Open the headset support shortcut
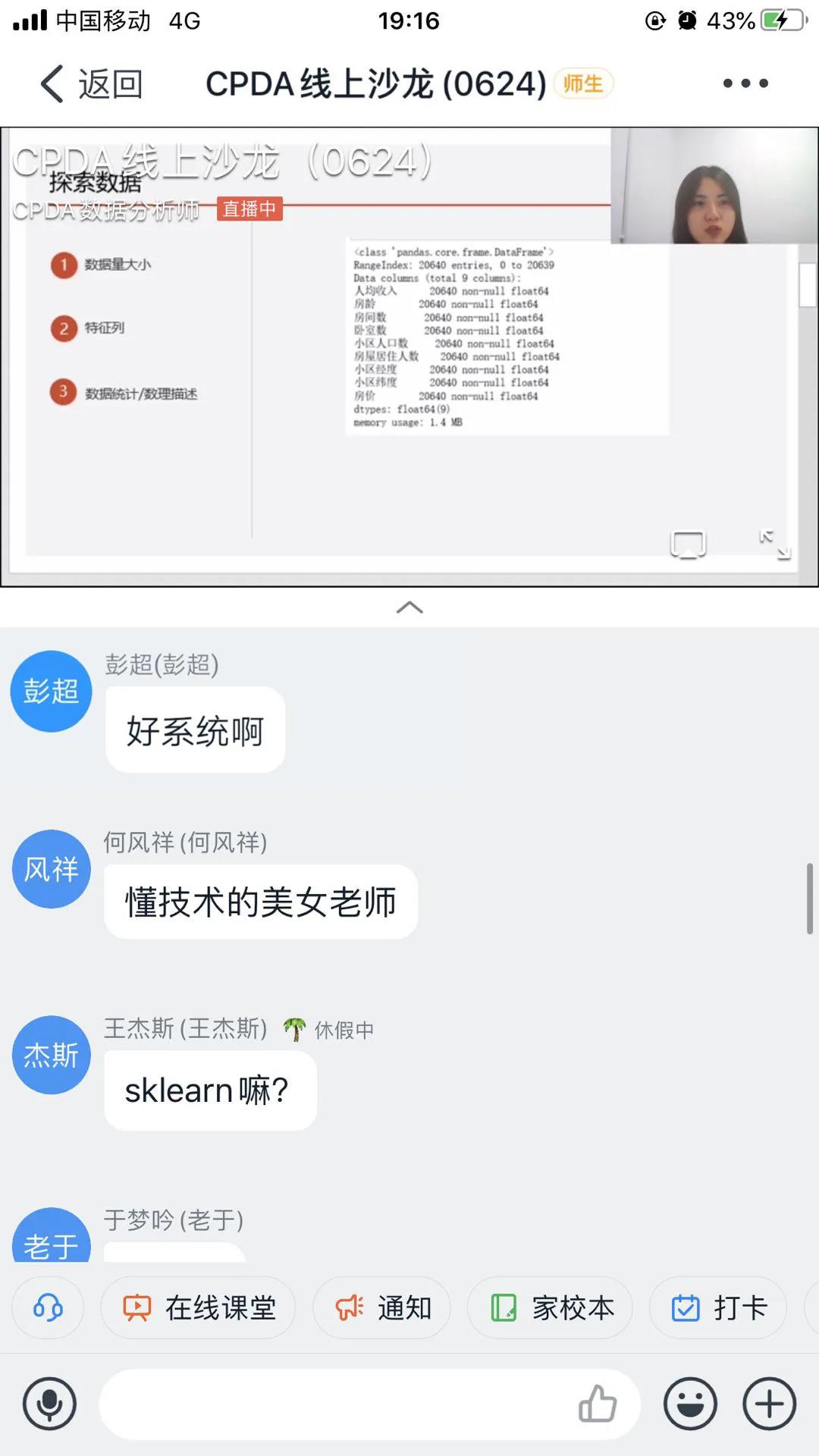 click(48, 1308)
